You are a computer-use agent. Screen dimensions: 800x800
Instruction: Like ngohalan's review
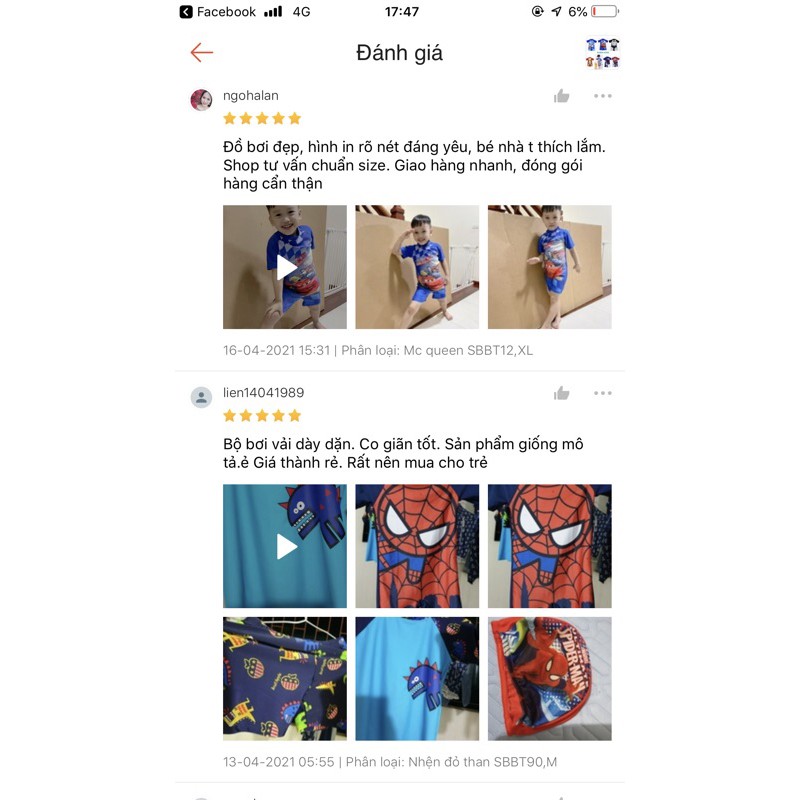click(562, 96)
